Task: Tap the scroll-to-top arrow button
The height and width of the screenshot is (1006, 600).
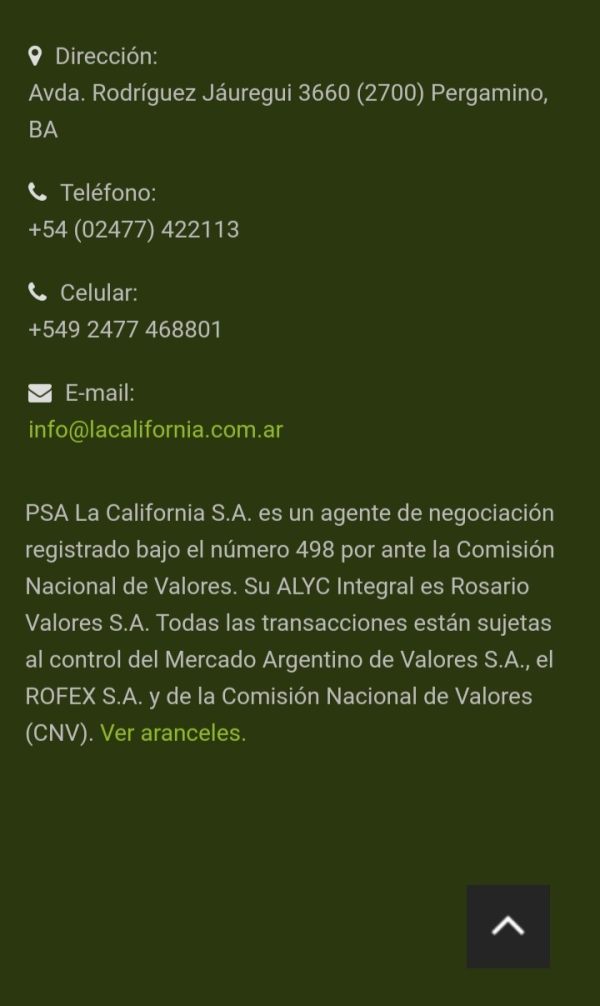Action: click(x=508, y=926)
